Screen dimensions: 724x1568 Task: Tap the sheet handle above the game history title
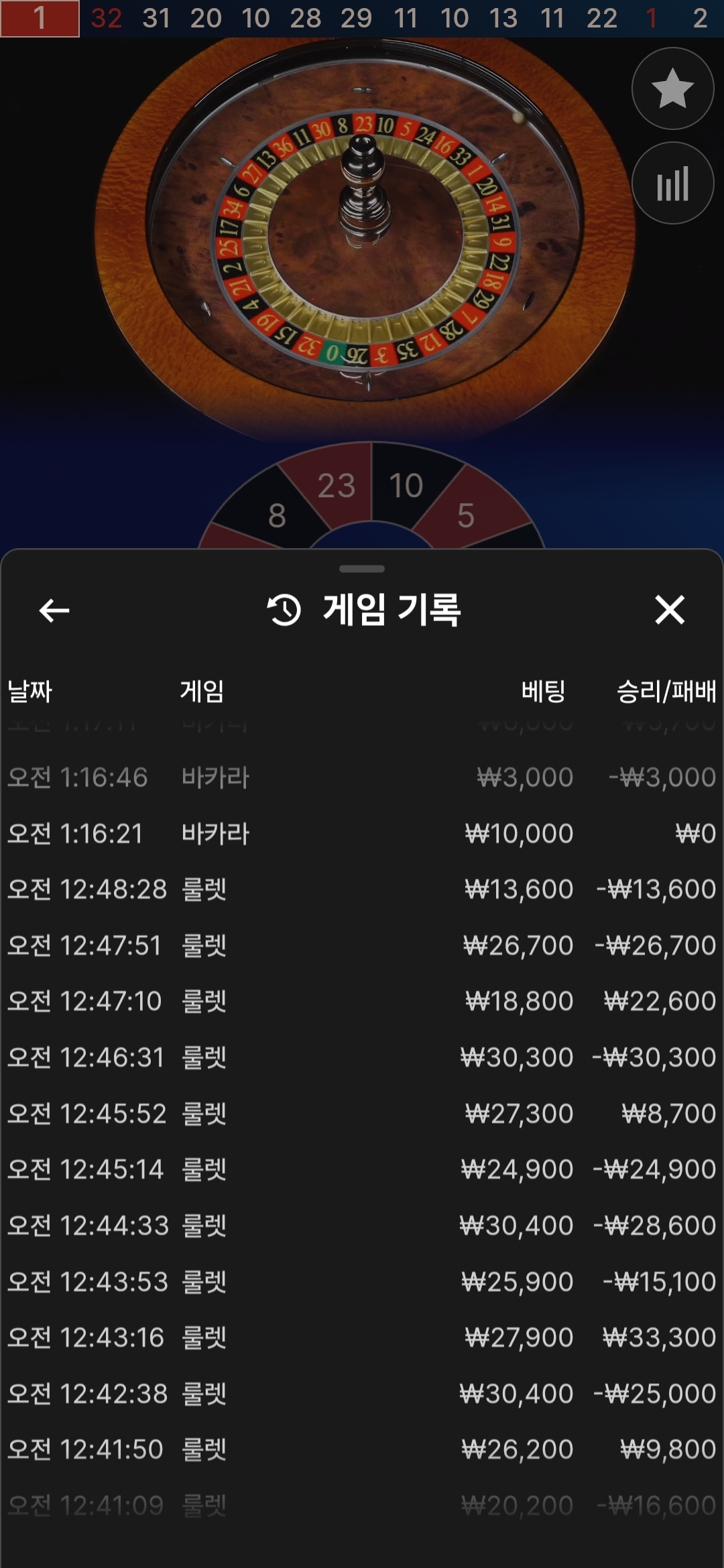point(362,569)
